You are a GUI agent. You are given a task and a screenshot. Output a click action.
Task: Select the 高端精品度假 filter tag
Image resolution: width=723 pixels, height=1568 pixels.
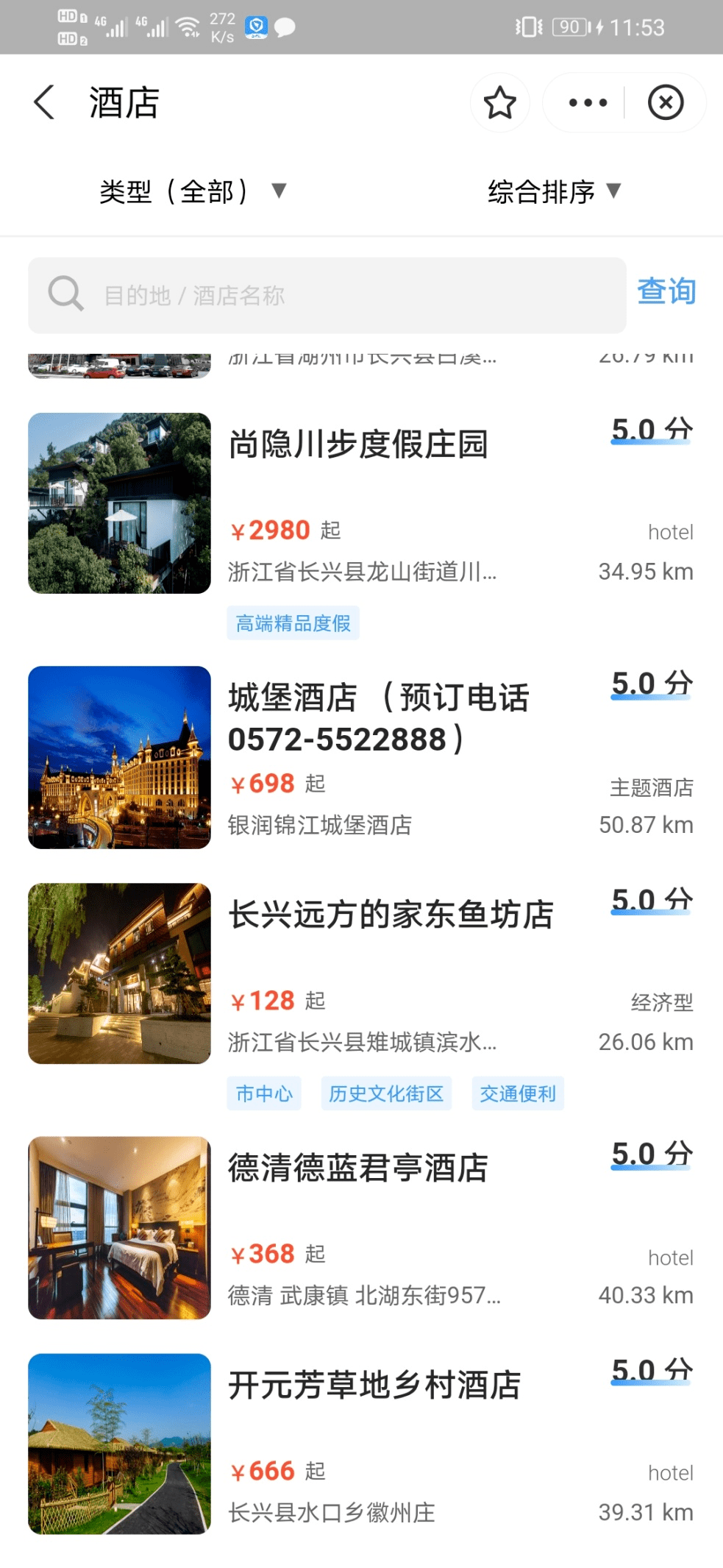coord(293,622)
